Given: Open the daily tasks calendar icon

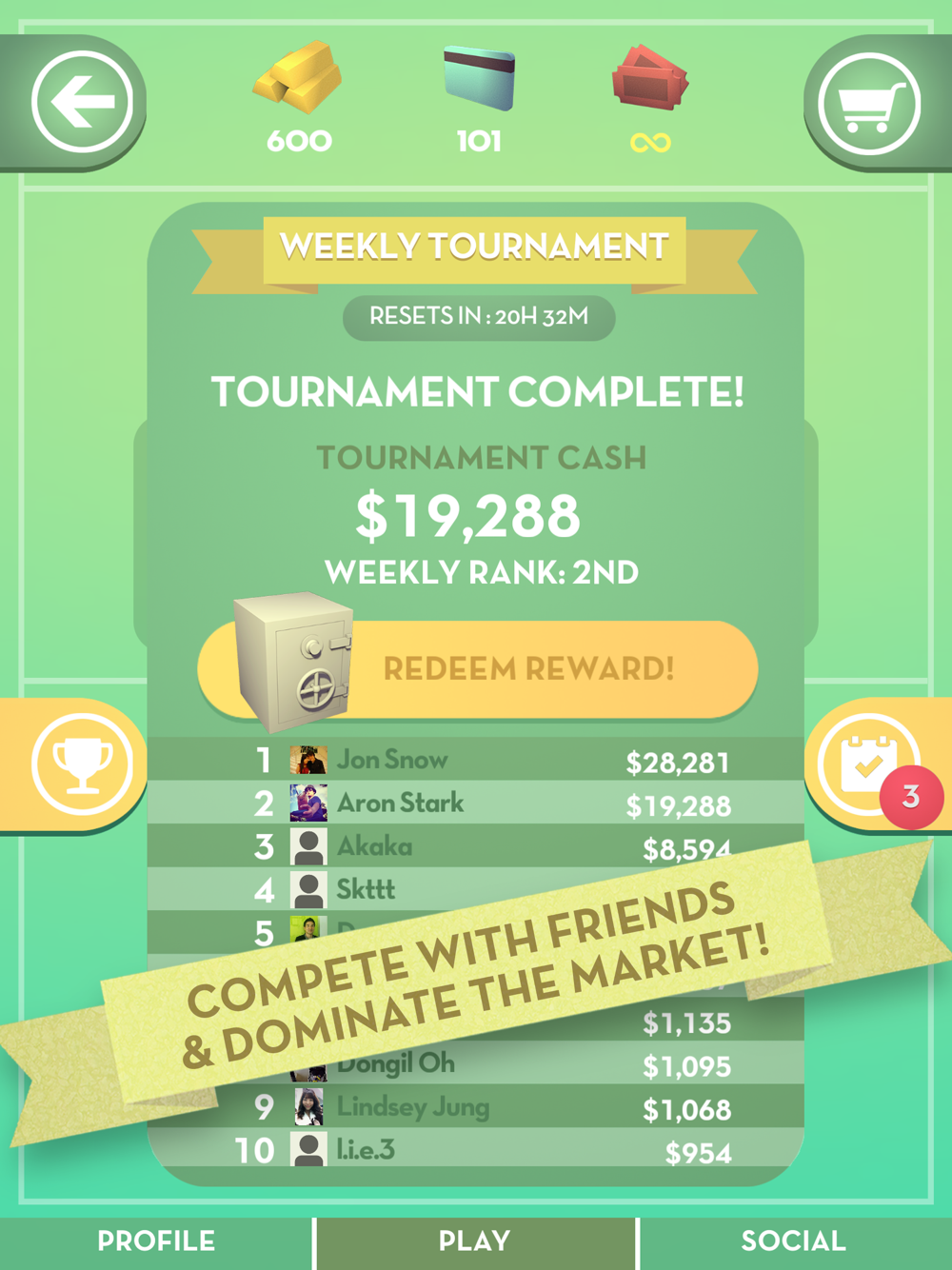Looking at the screenshot, I should [868, 764].
